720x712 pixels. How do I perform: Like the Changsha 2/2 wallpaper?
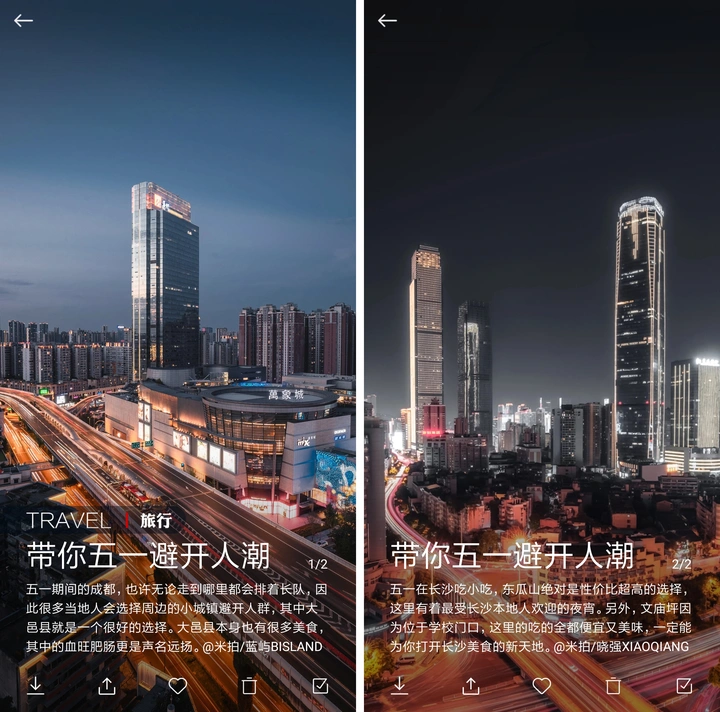click(x=542, y=685)
